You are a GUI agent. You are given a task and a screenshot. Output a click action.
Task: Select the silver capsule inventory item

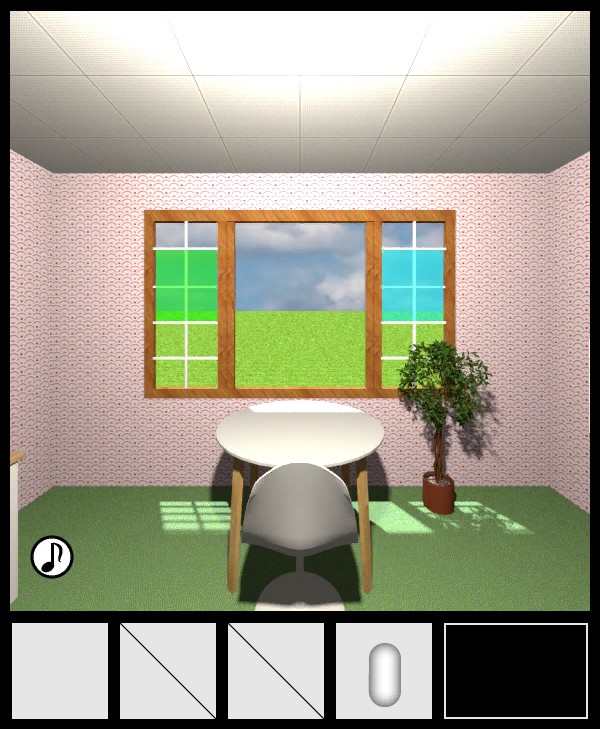384,671
